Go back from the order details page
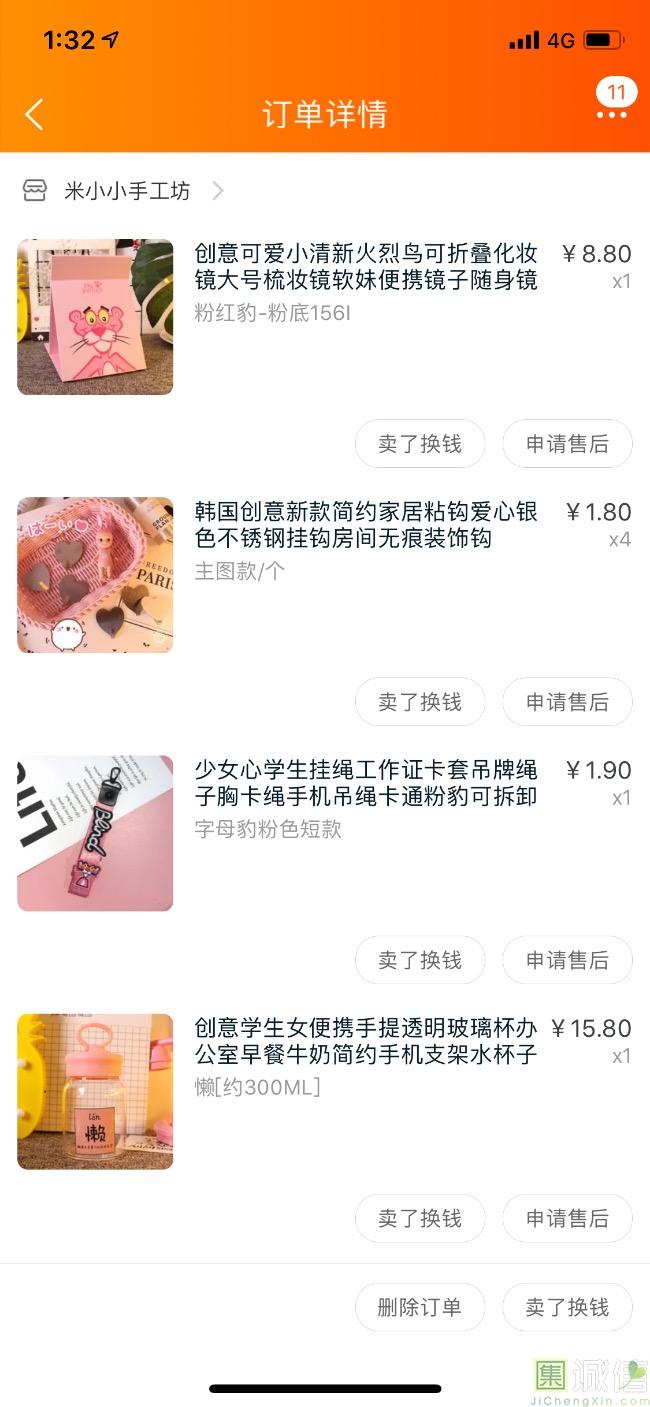The height and width of the screenshot is (1407, 650). pos(34,114)
